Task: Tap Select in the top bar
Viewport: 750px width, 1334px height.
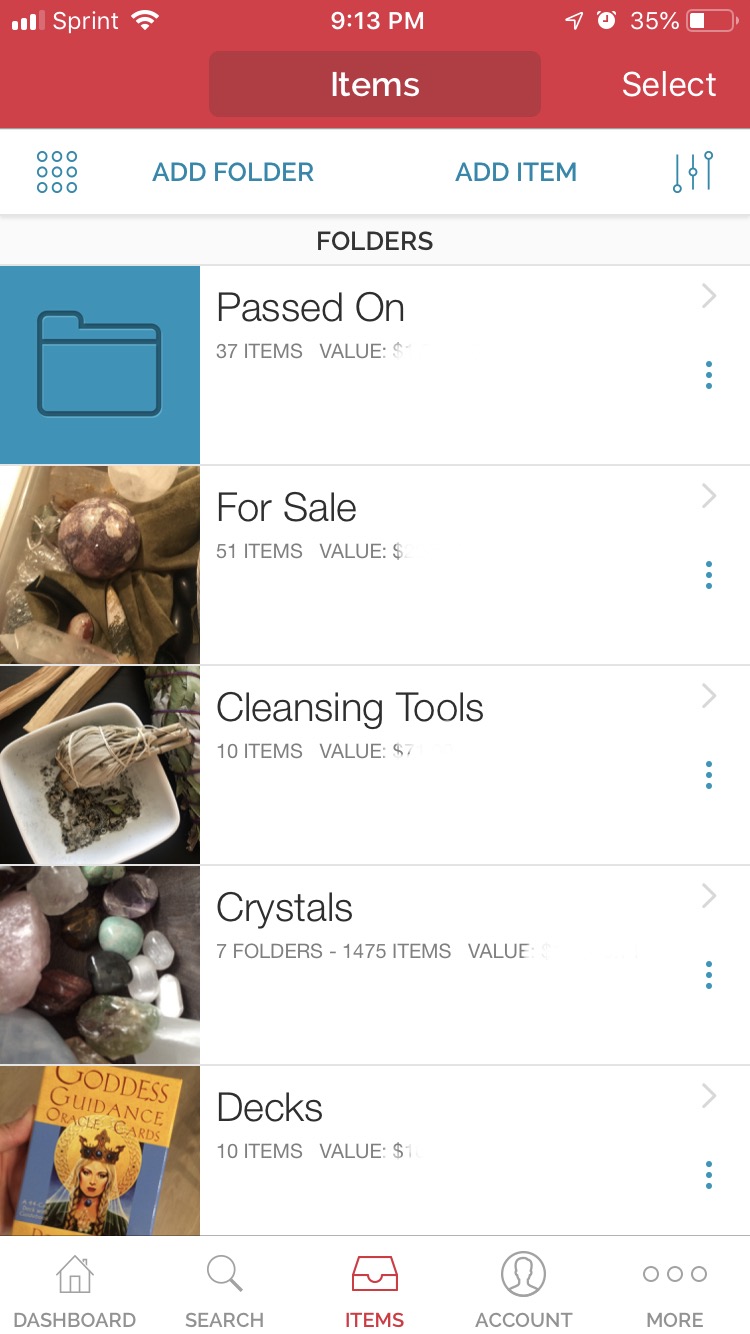Action: click(x=669, y=85)
